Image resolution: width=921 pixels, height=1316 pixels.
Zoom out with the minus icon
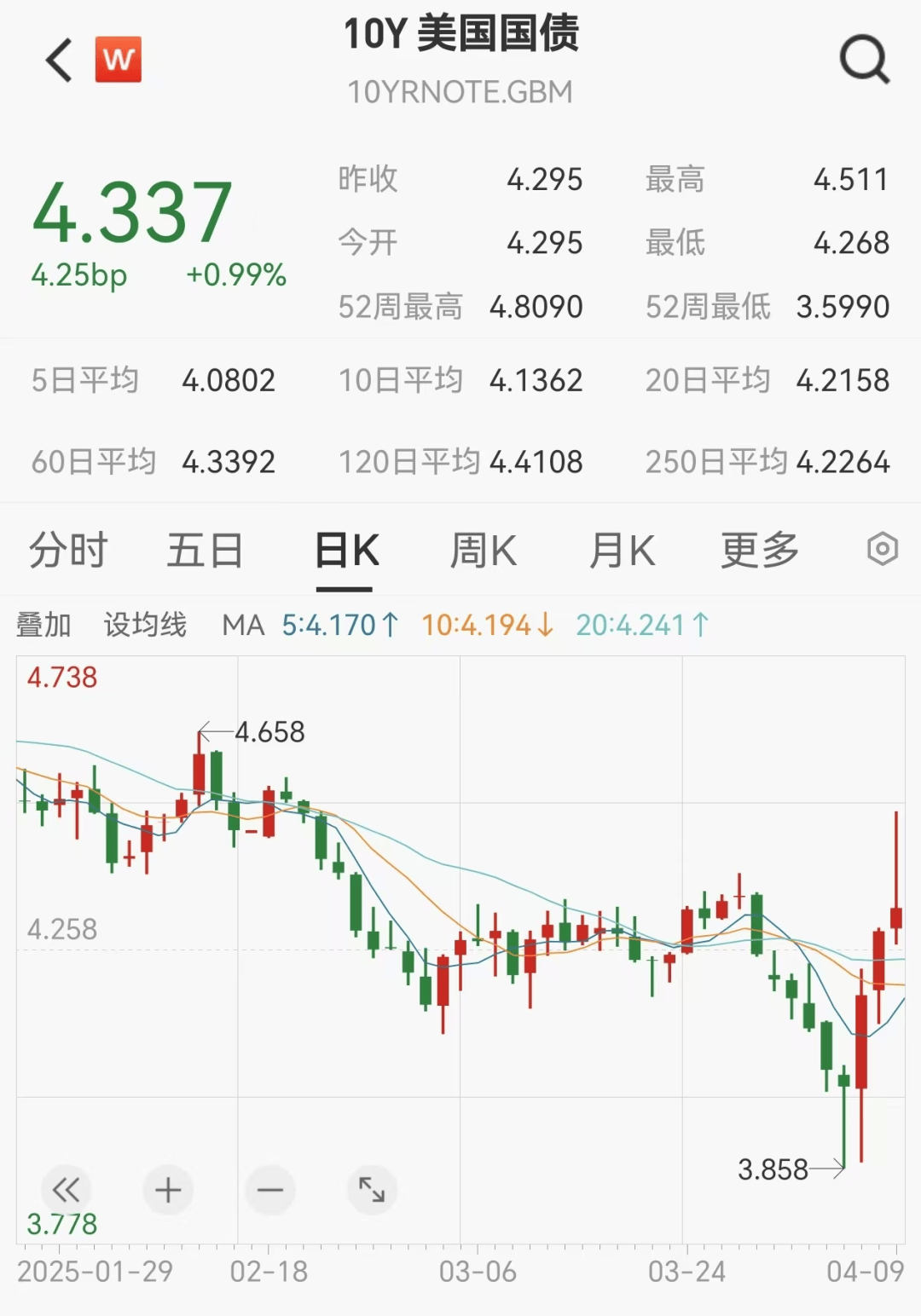tap(270, 1190)
